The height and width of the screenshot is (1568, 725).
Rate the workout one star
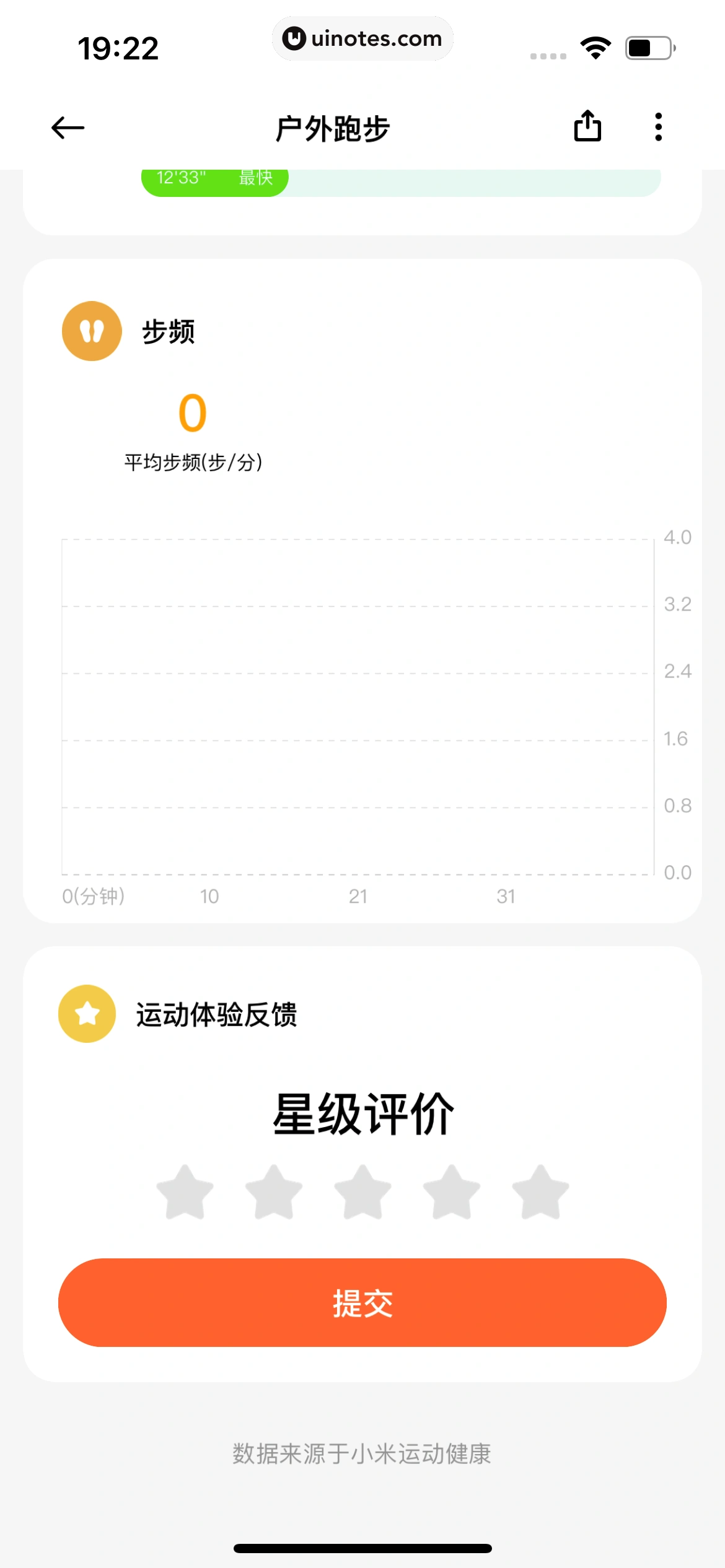[x=185, y=1193]
